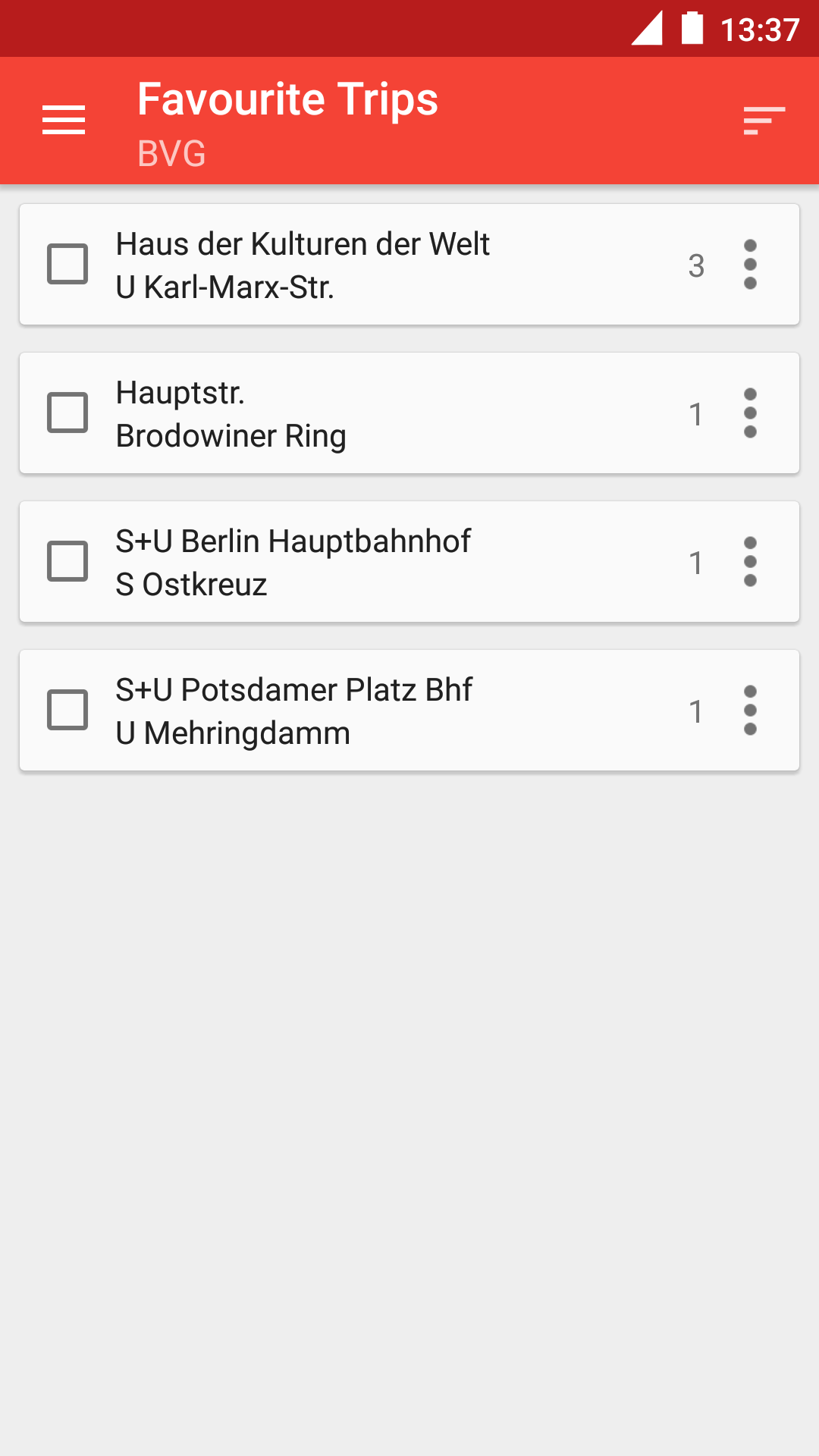Image resolution: width=819 pixels, height=1456 pixels.
Task: Open Potsdamer Platz to U Mehringdamm trip
Action: (409, 711)
